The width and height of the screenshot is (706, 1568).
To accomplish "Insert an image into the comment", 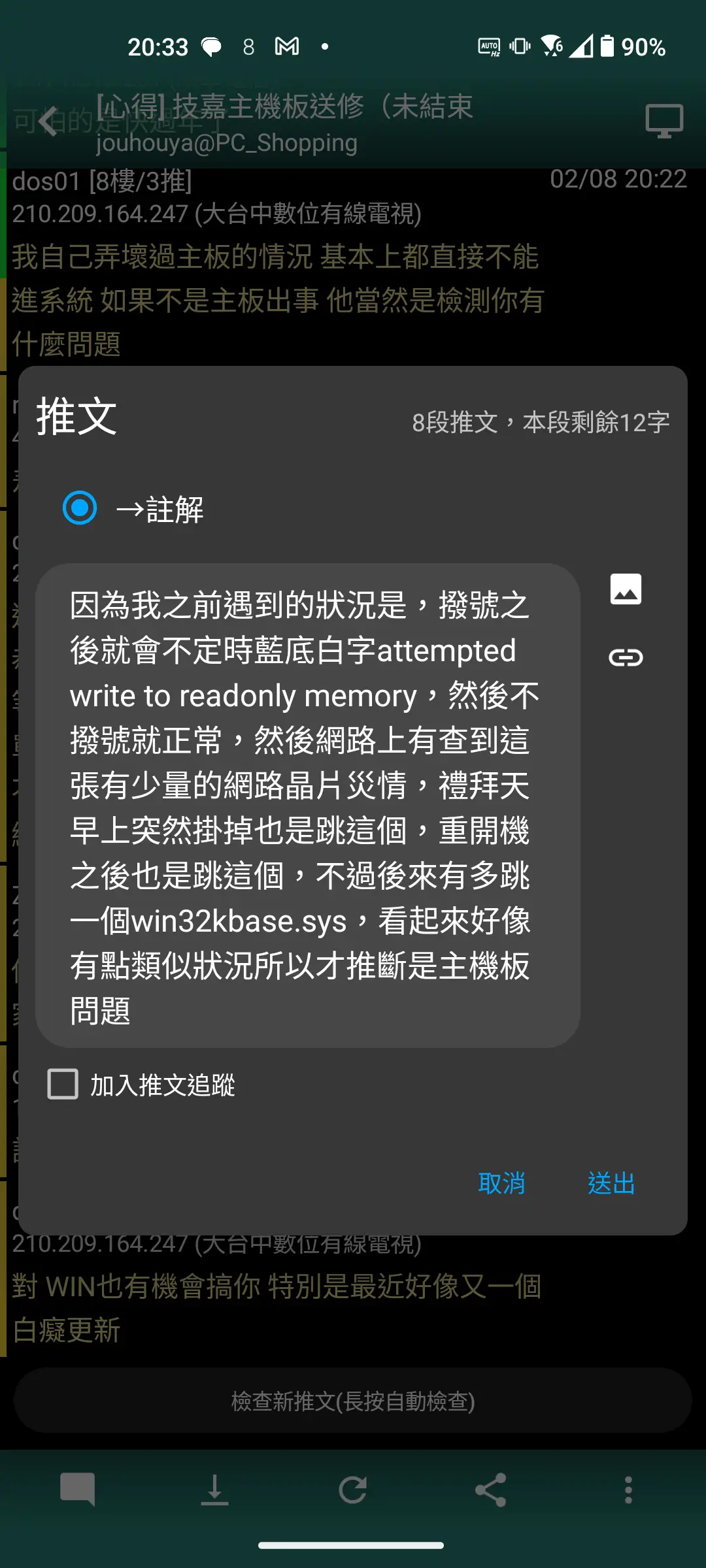I will pyautogui.click(x=626, y=589).
